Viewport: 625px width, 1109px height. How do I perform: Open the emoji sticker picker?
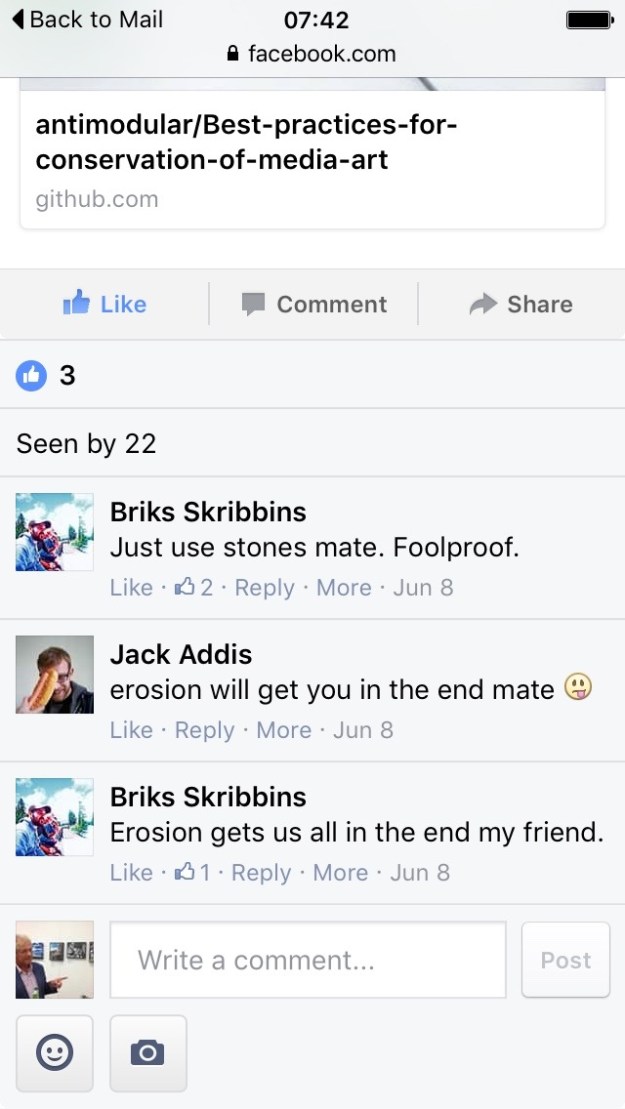point(55,1053)
